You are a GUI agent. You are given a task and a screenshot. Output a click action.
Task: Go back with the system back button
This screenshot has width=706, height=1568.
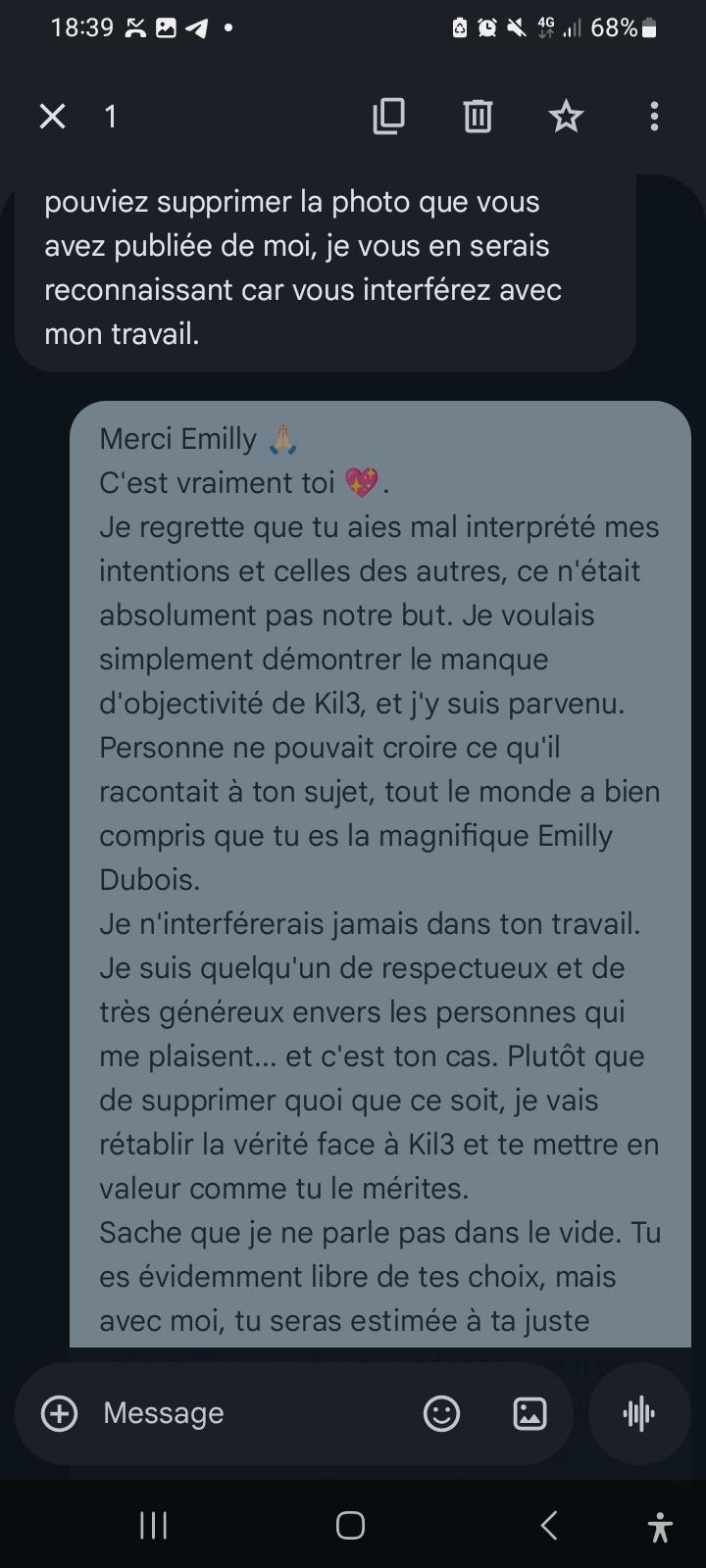point(549,1526)
